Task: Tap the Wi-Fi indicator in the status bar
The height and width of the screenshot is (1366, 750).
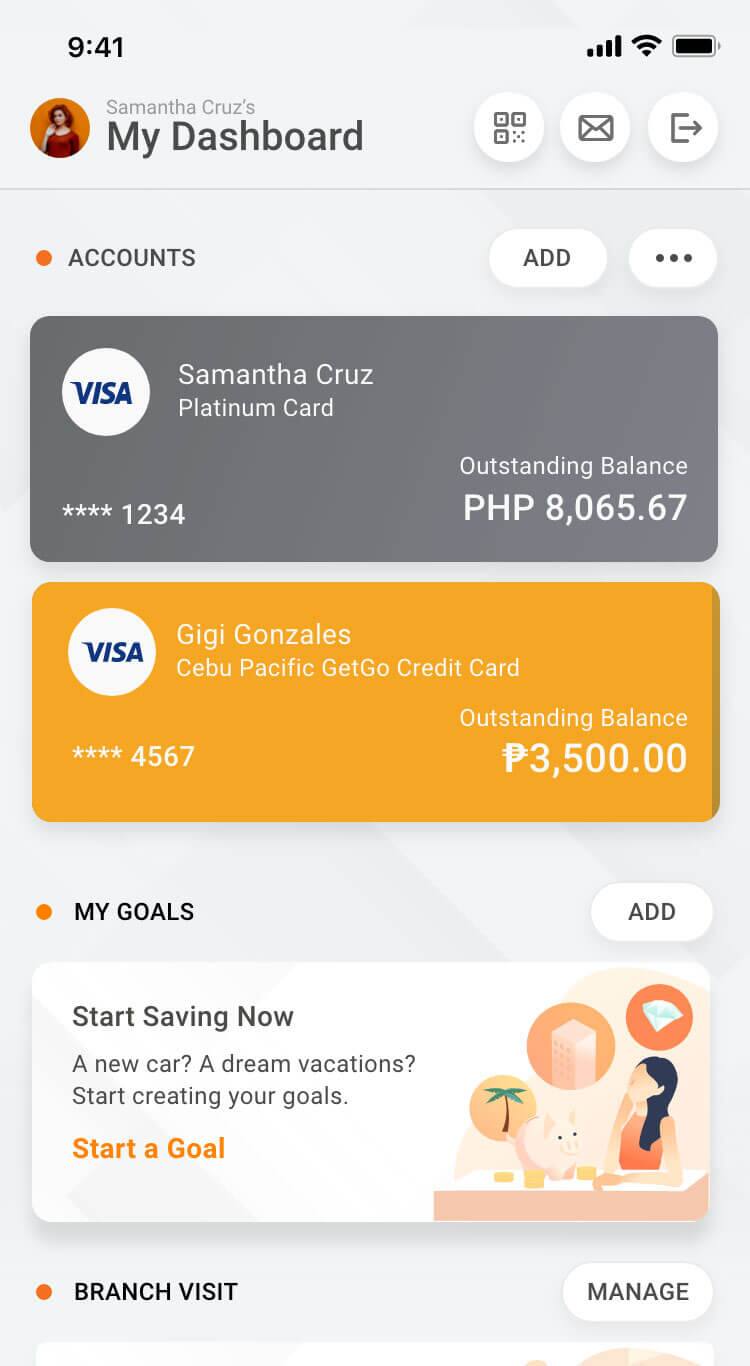Action: tap(645, 45)
